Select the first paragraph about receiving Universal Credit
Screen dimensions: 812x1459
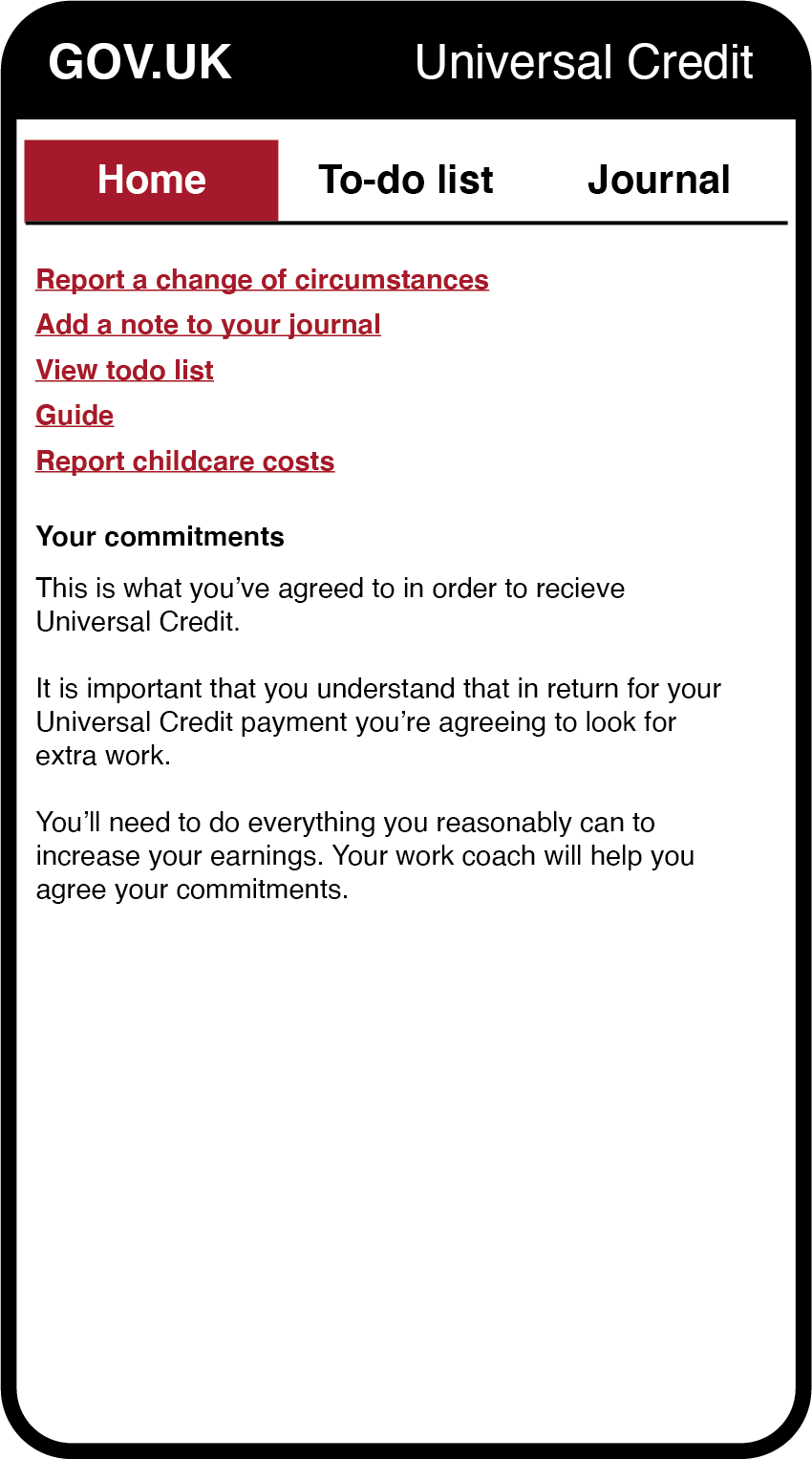click(x=330, y=604)
